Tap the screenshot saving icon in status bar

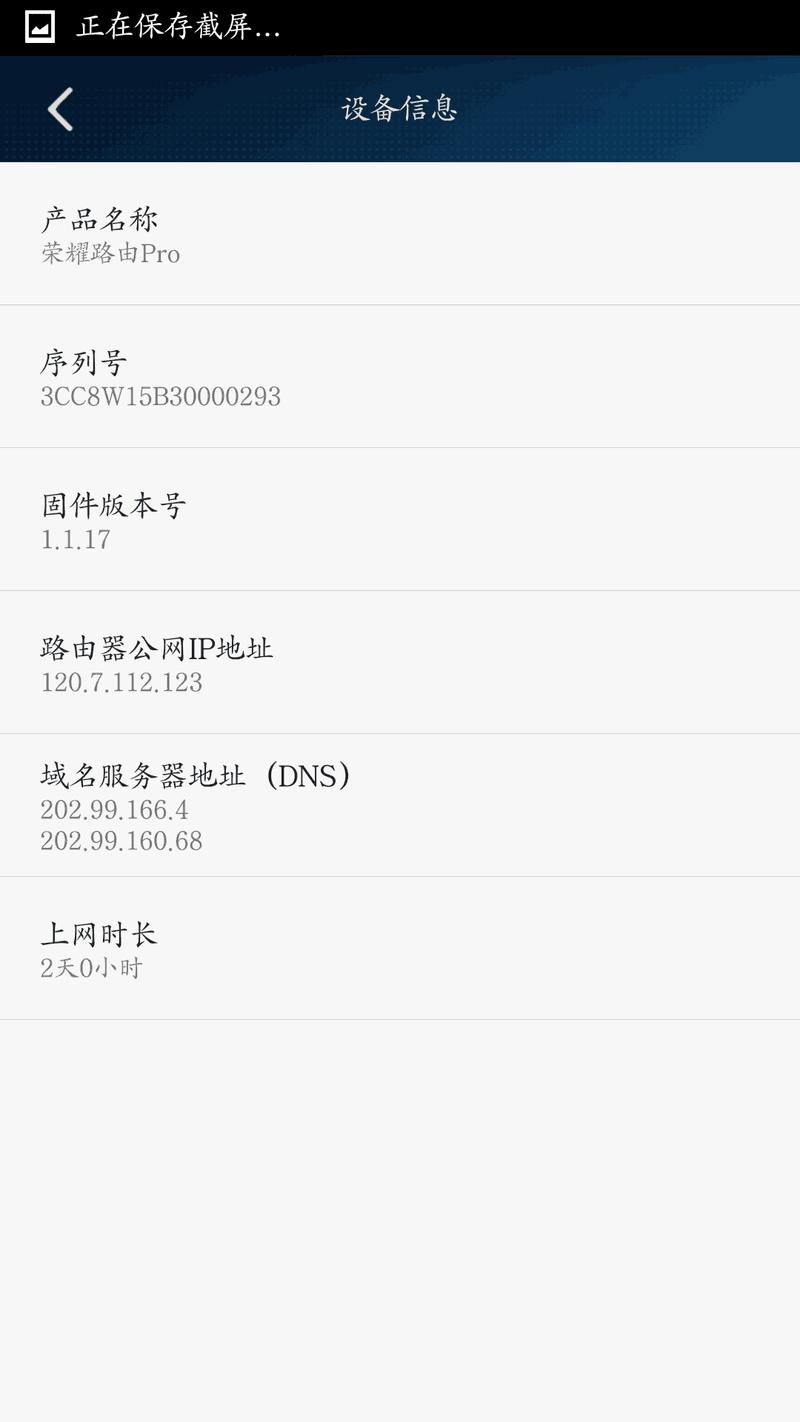(x=36, y=26)
